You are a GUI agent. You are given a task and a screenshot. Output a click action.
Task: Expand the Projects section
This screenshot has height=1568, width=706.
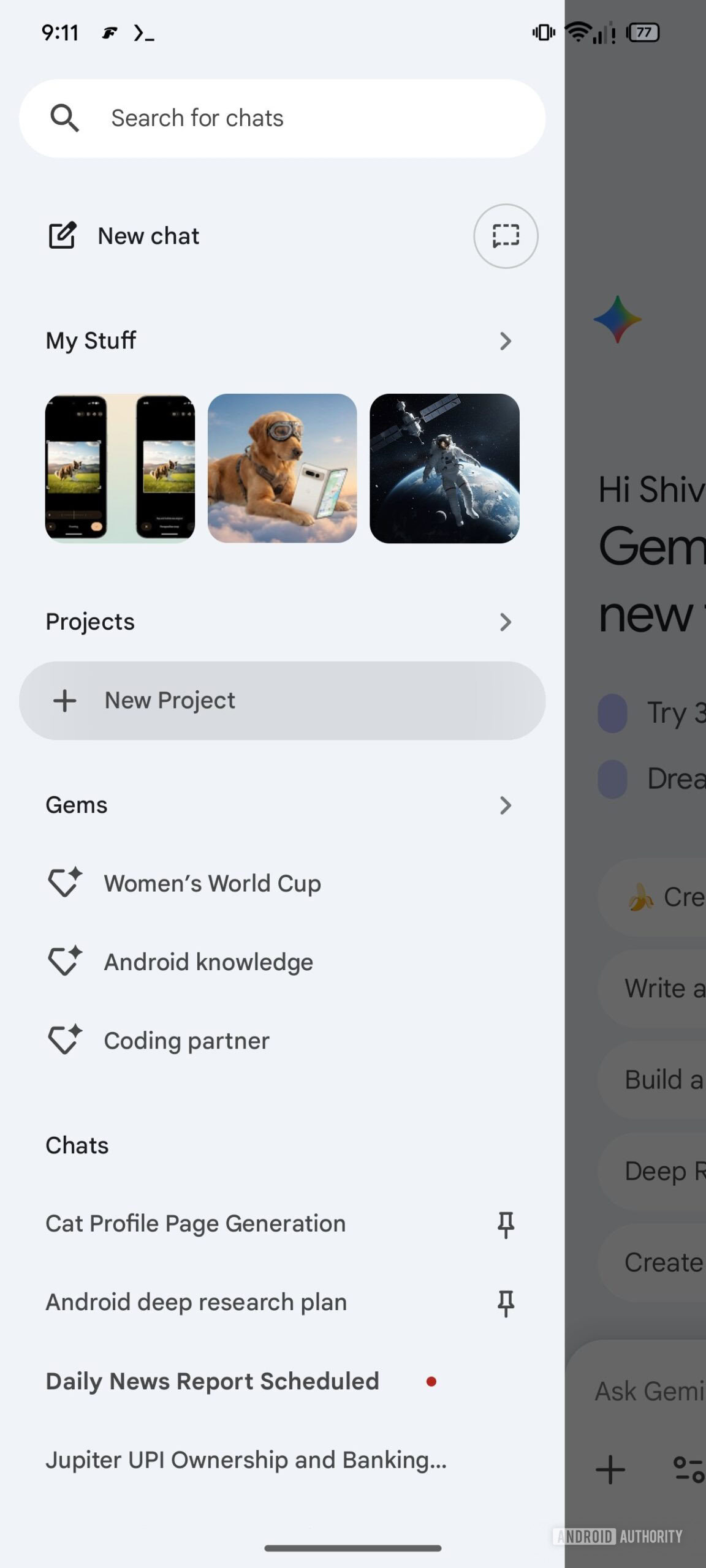click(x=505, y=622)
